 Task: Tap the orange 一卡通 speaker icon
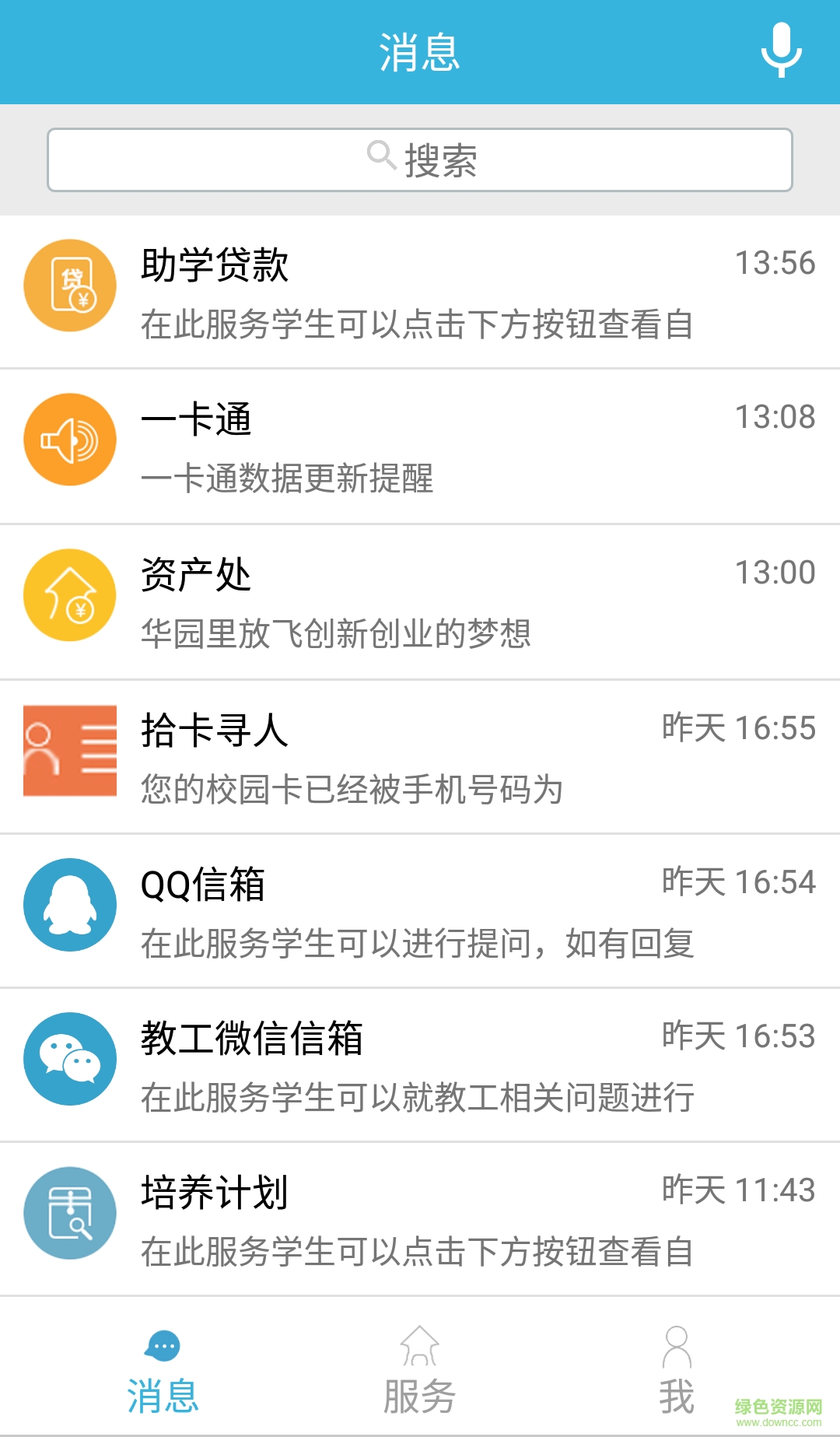point(69,440)
